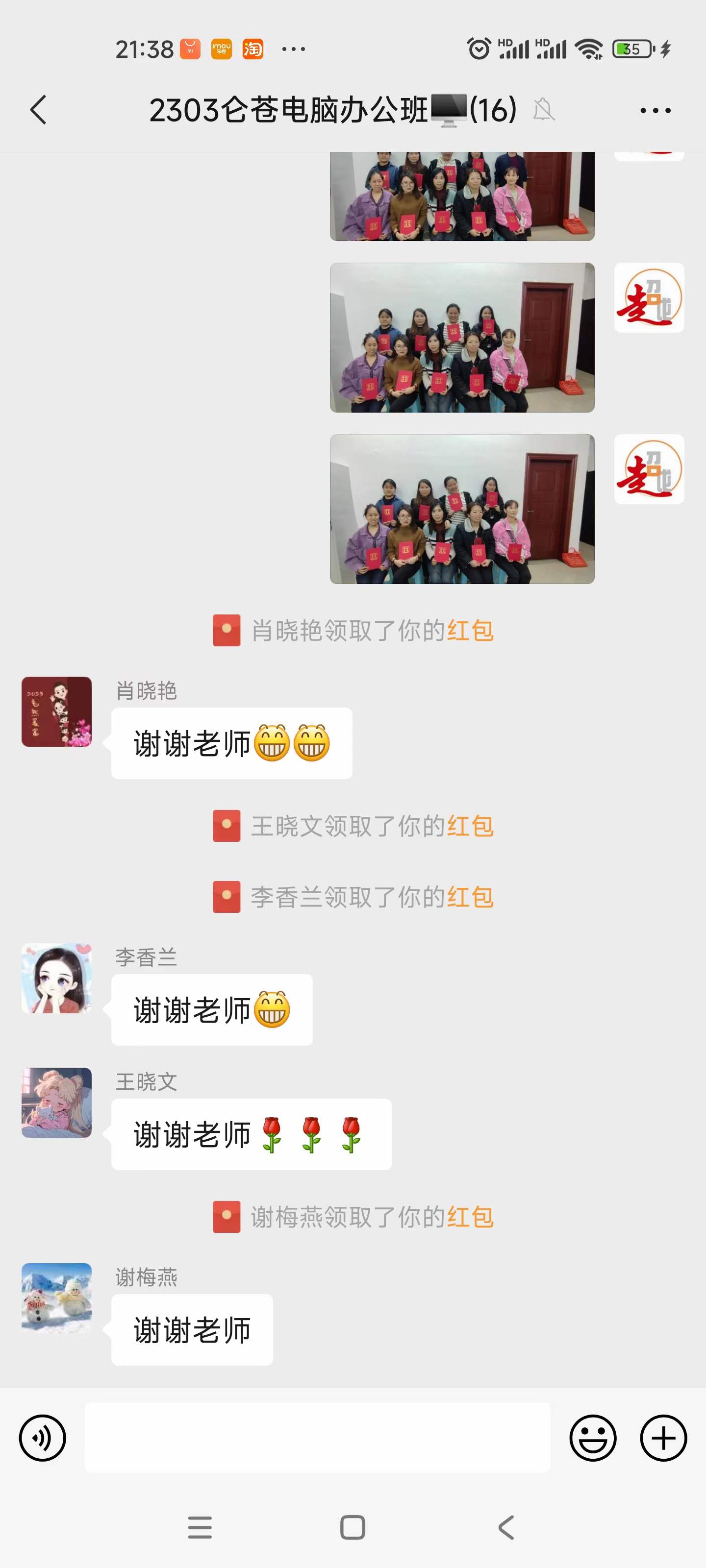Open the partially visible top photo
Image resolution: width=706 pixels, height=1568 pixels.
pyautogui.click(x=462, y=196)
